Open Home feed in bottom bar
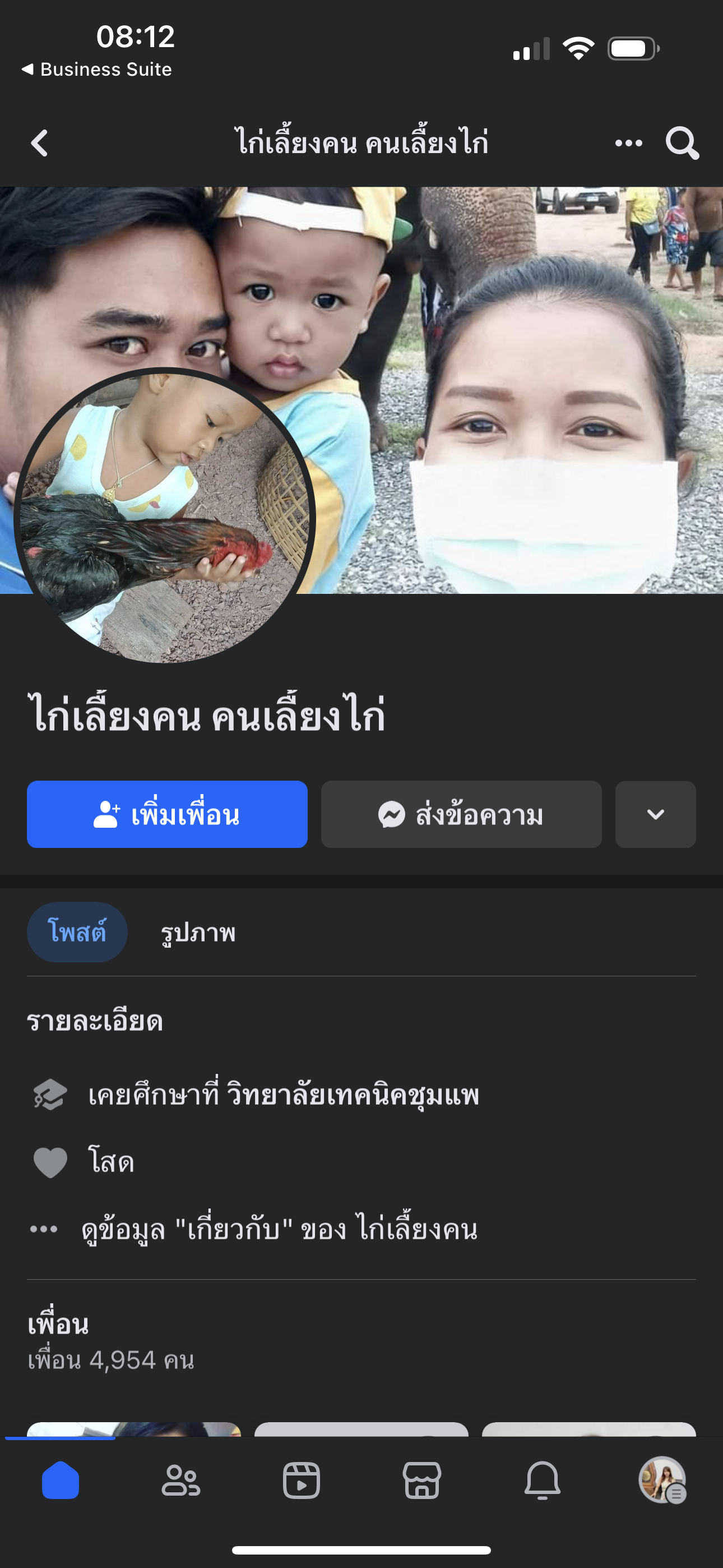 [61, 1481]
